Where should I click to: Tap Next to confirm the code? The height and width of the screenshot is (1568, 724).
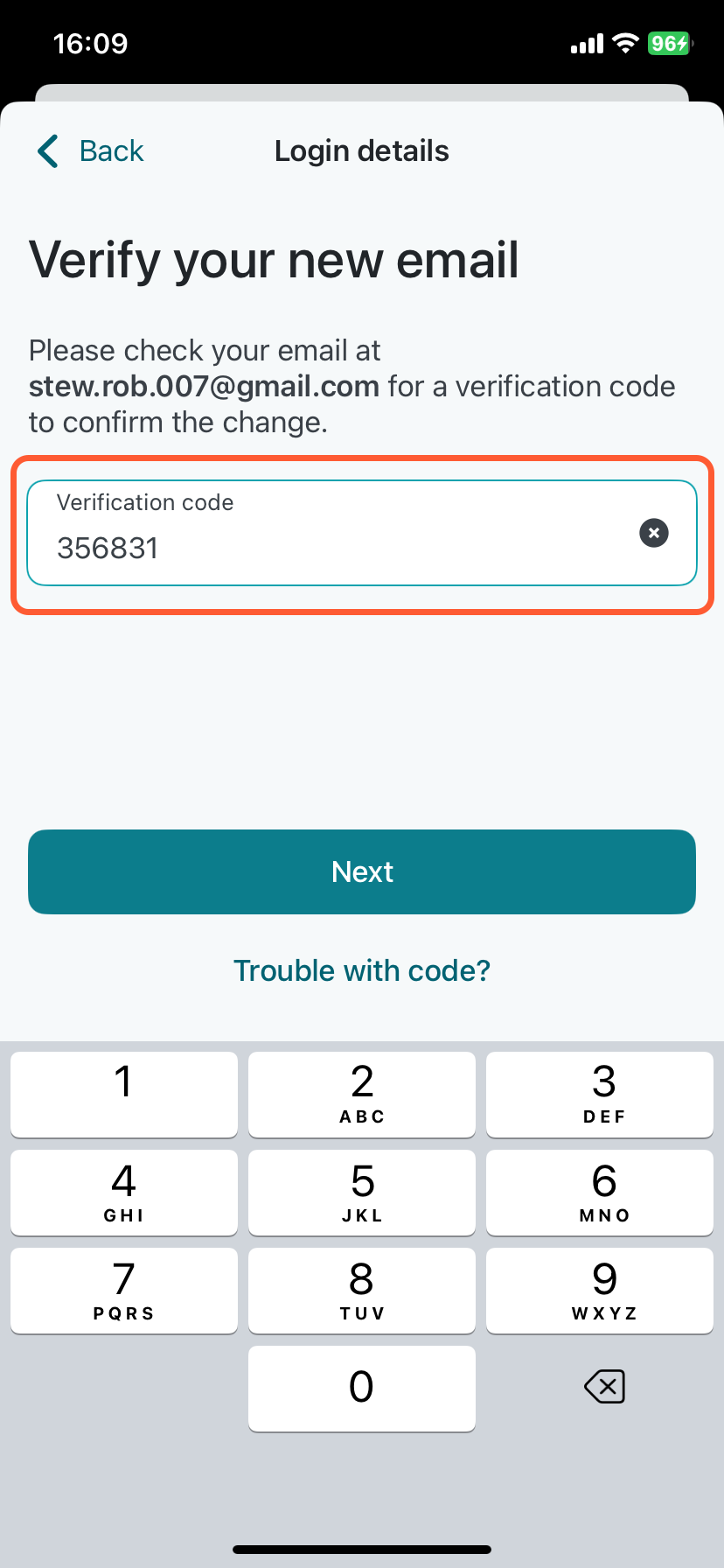(362, 871)
